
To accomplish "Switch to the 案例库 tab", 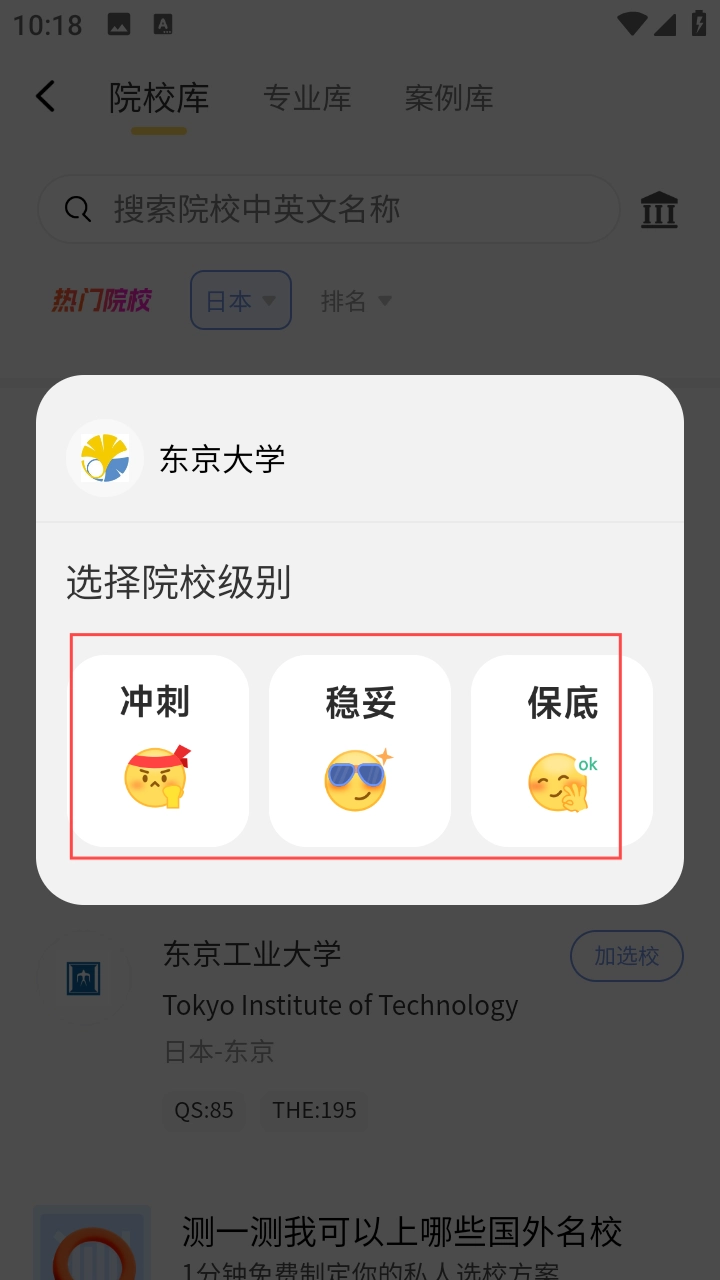I will (x=449, y=98).
